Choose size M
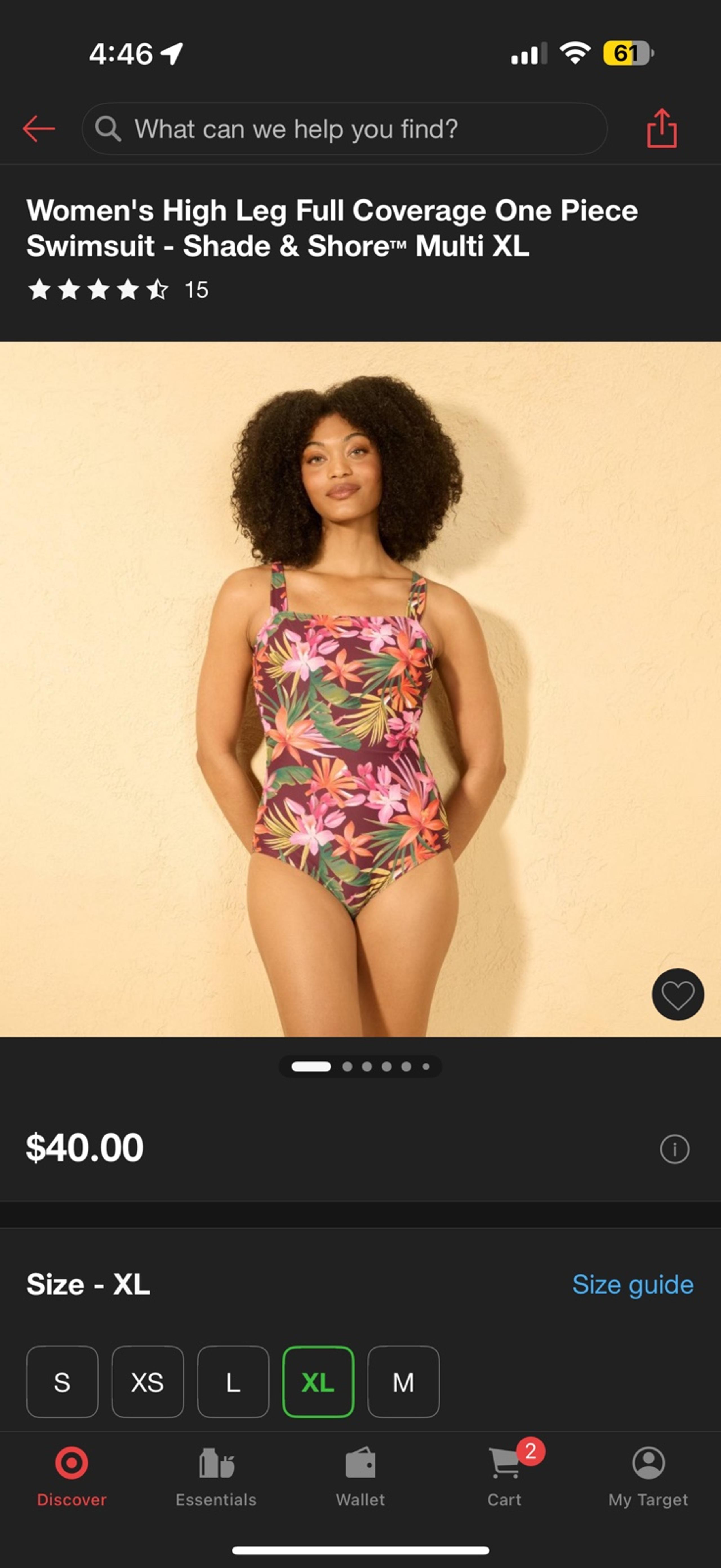721x1568 pixels. 403,1382
